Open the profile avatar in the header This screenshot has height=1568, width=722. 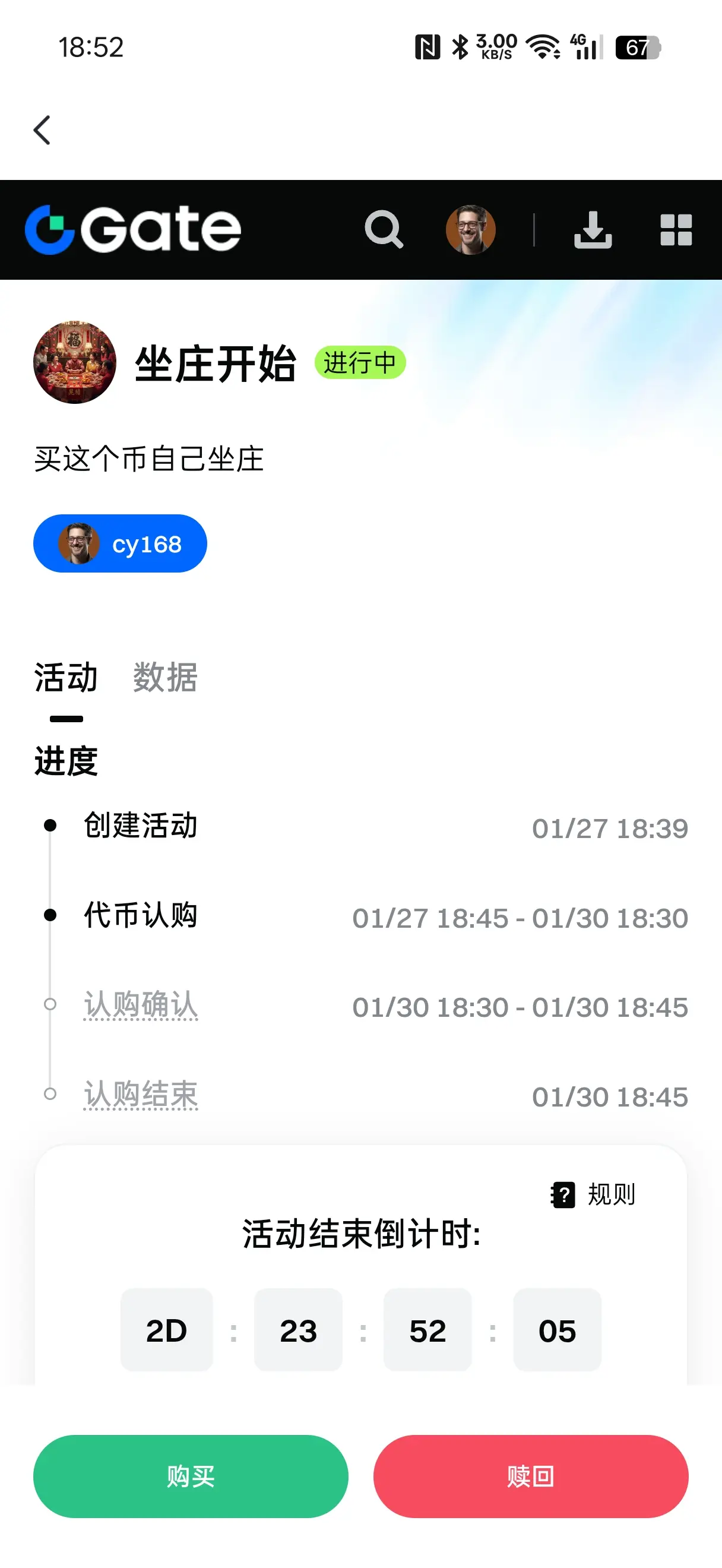pyautogui.click(x=471, y=229)
